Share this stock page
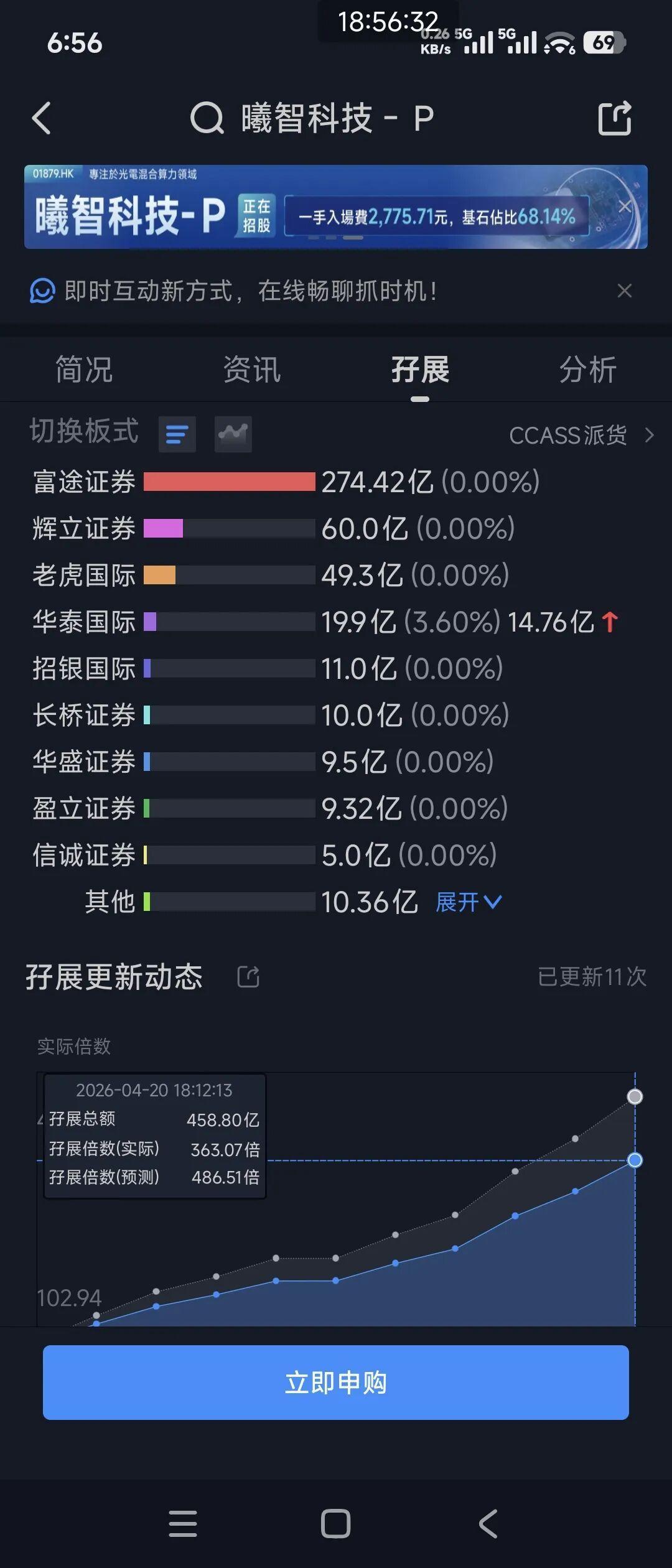Screen dimensions: 672x1568 pyautogui.click(x=615, y=118)
